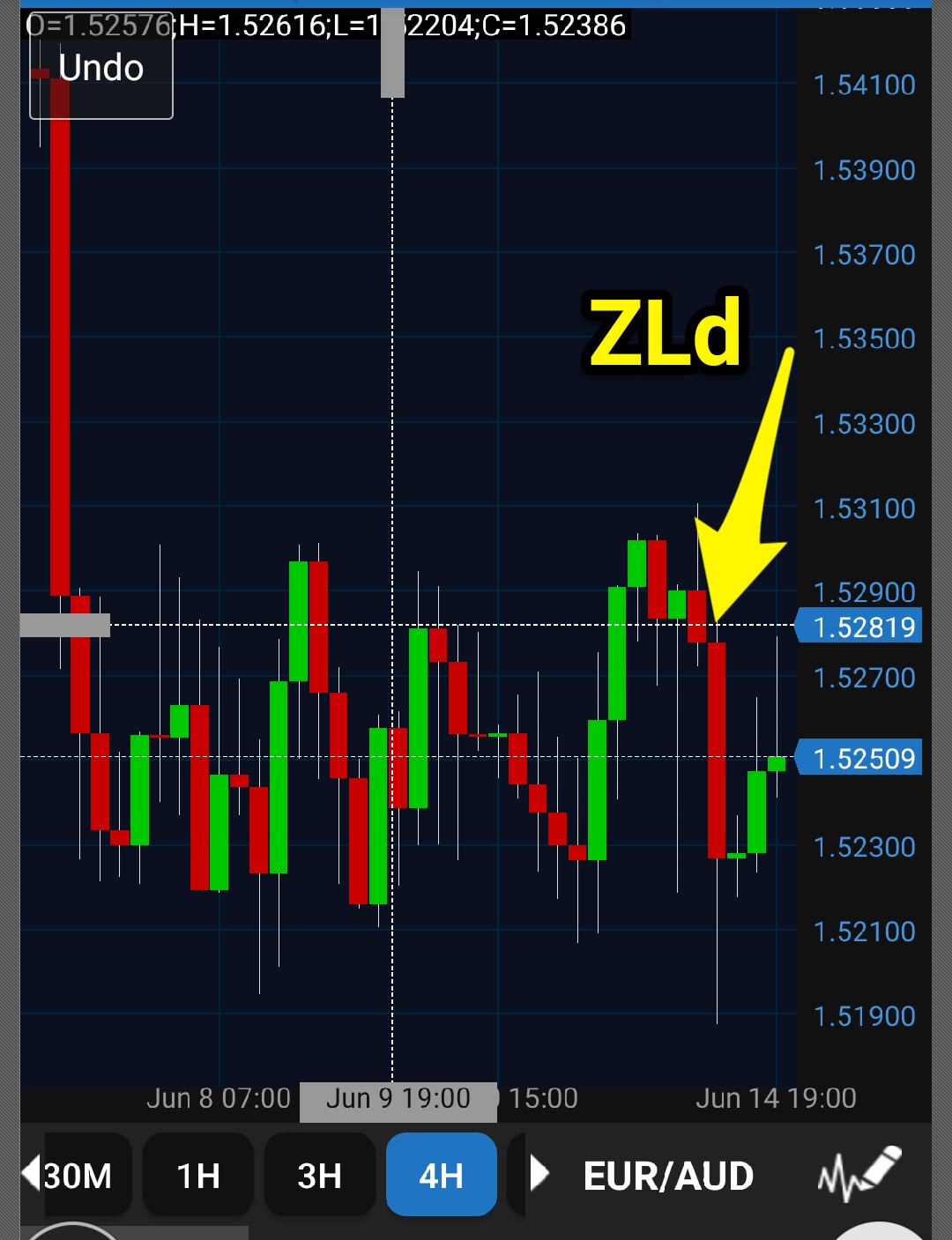Switch to the 30M timeframe
This screenshot has height=1240, width=952.
81,1176
